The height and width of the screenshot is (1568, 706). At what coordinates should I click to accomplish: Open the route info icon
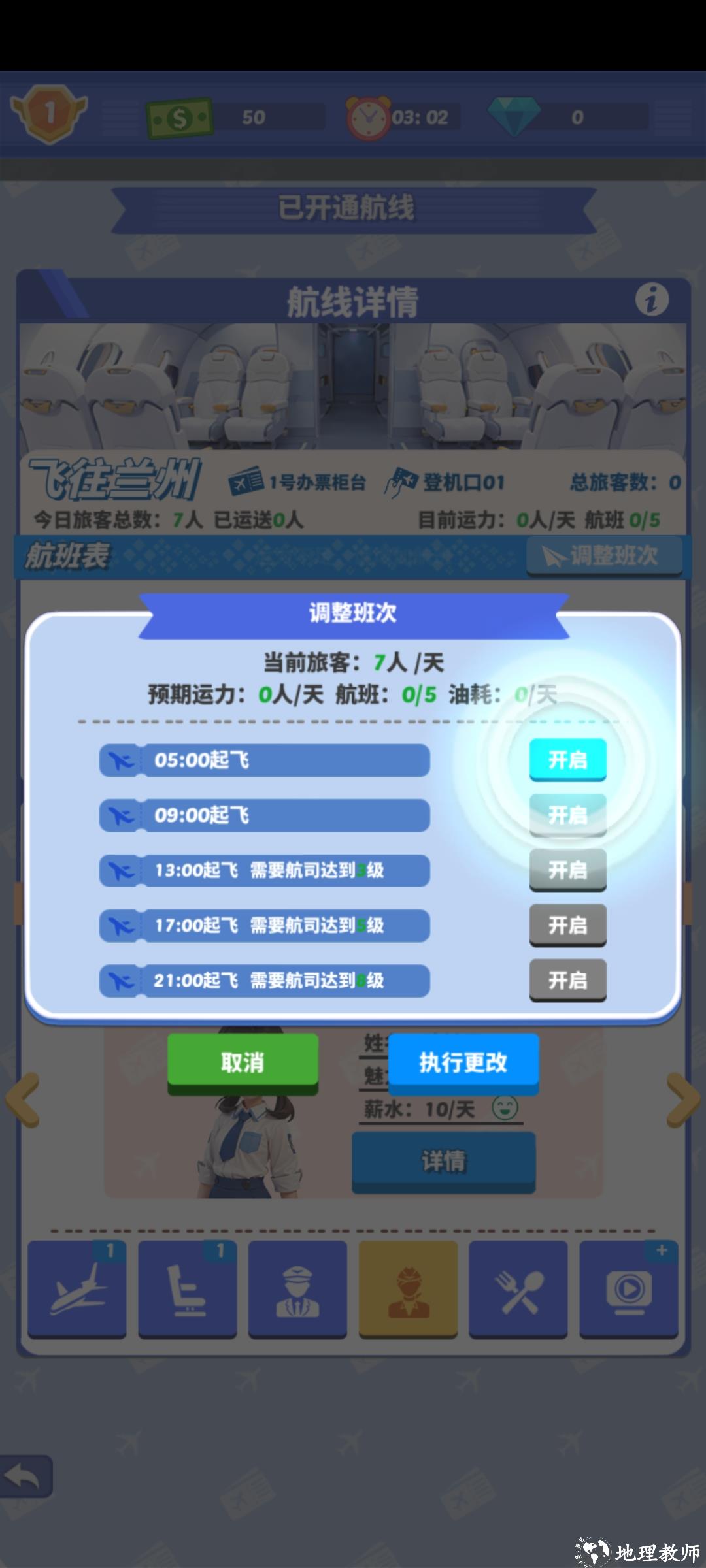tap(652, 300)
